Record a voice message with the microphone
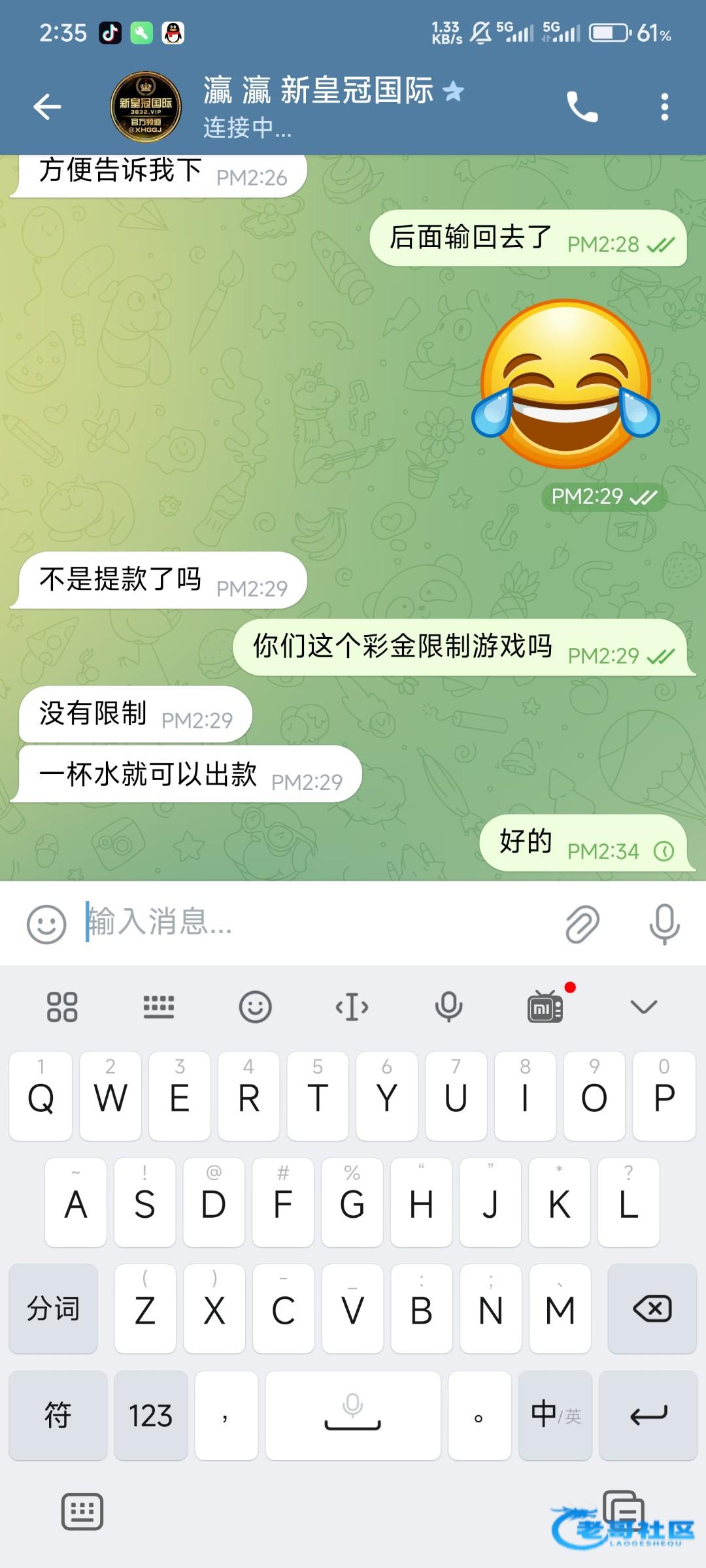The width and height of the screenshot is (706, 1568). pyautogui.click(x=664, y=924)
